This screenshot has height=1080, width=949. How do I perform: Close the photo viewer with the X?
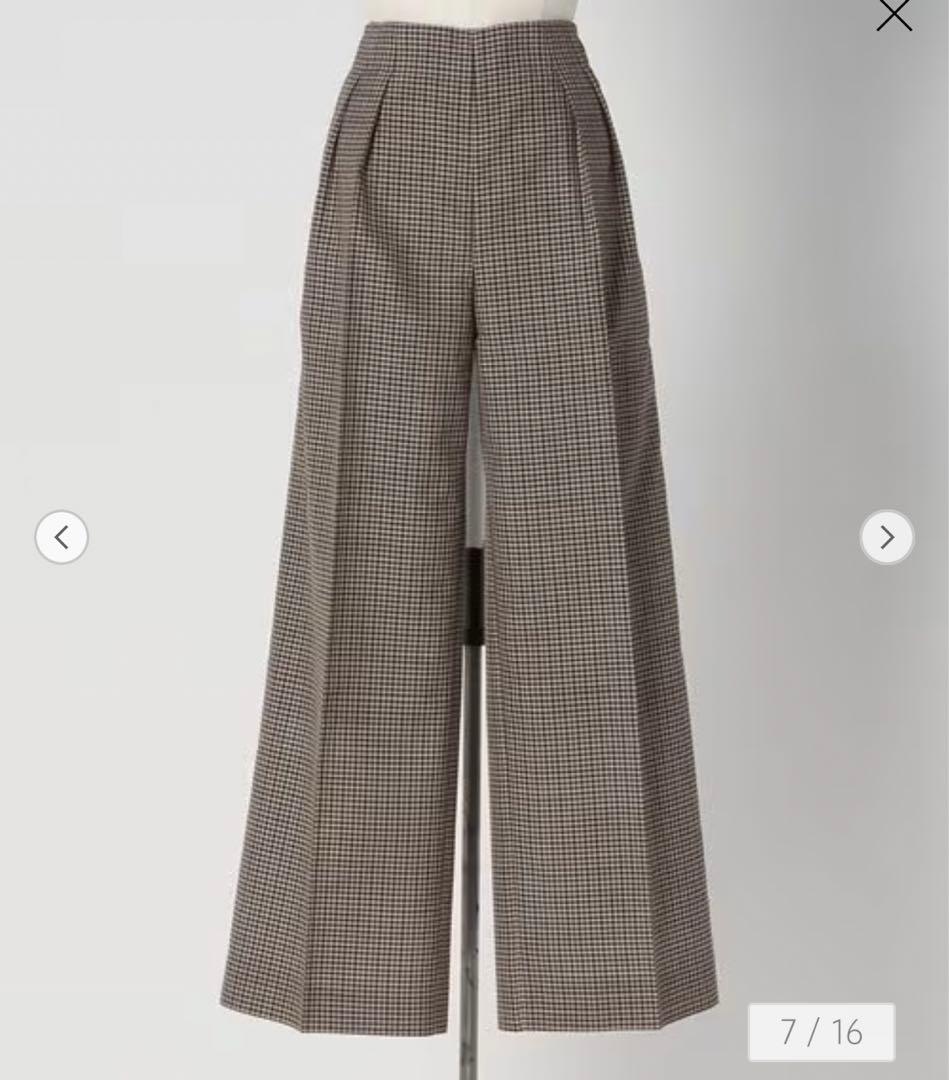[x=893, y=16]
